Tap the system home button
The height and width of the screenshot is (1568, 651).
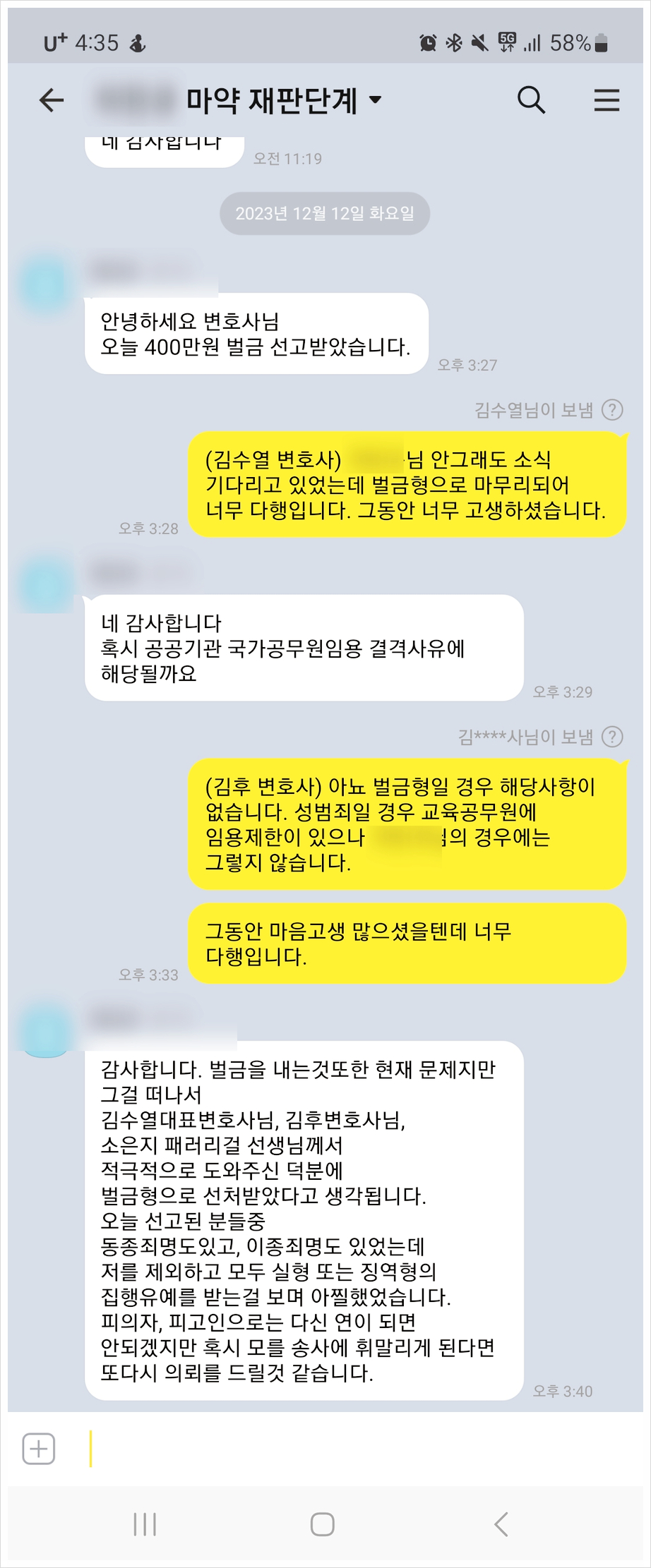[323, 1524]
